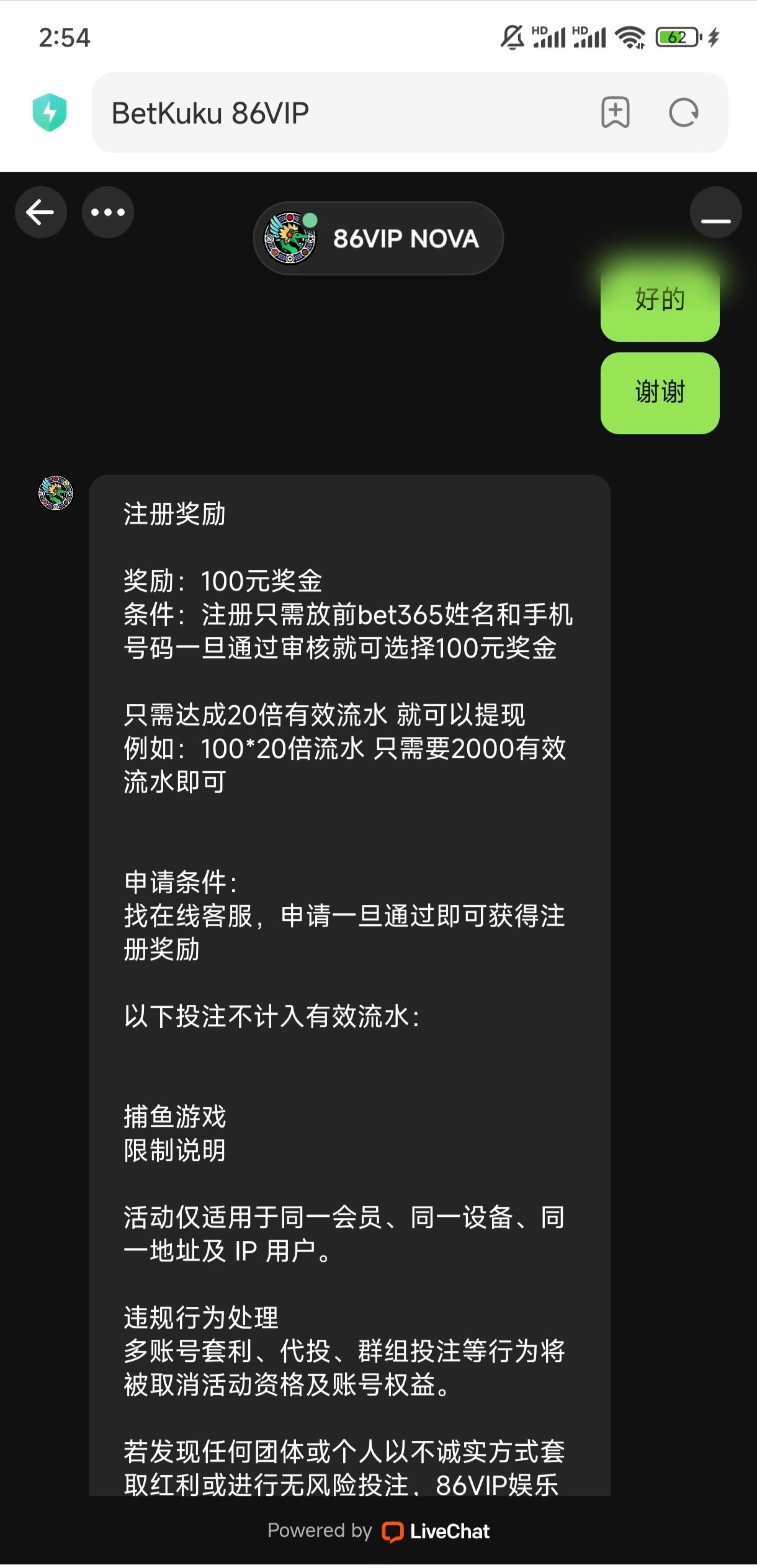Go back using the chat's arrow button
The height and width of the screenshot is (1568, 757).
41,213
